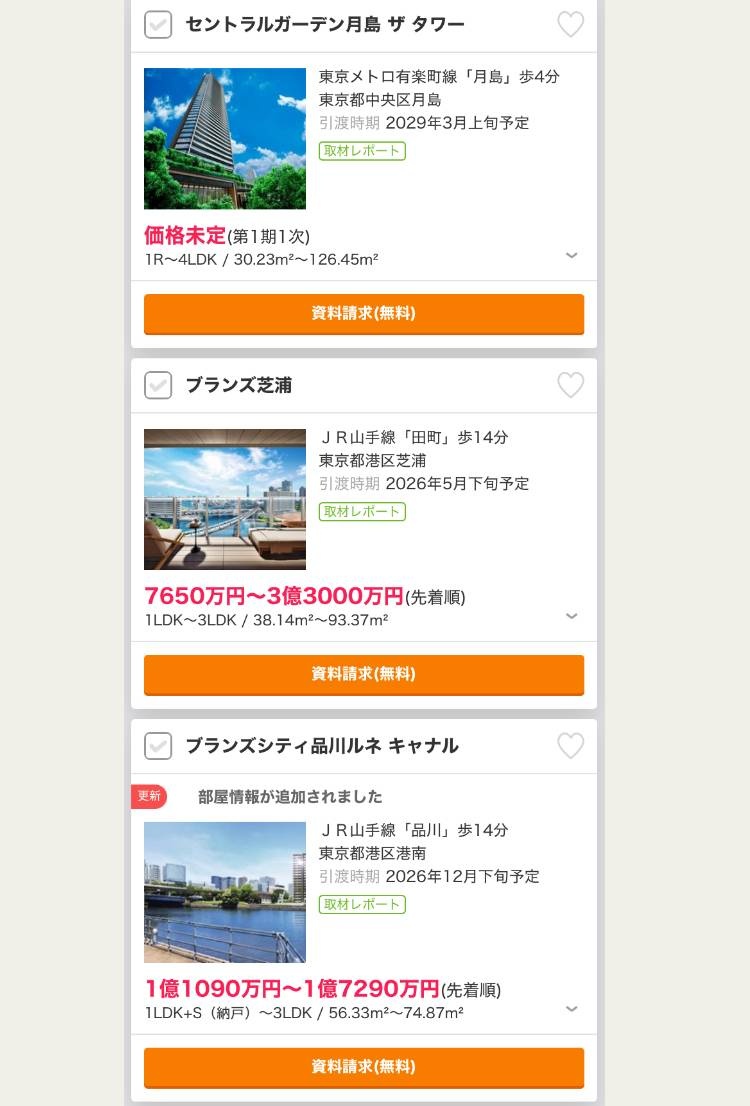Add ブランズ芝浦 to favorites
Viewport: 750px width, 1106px height.
(x=570, y=385)
